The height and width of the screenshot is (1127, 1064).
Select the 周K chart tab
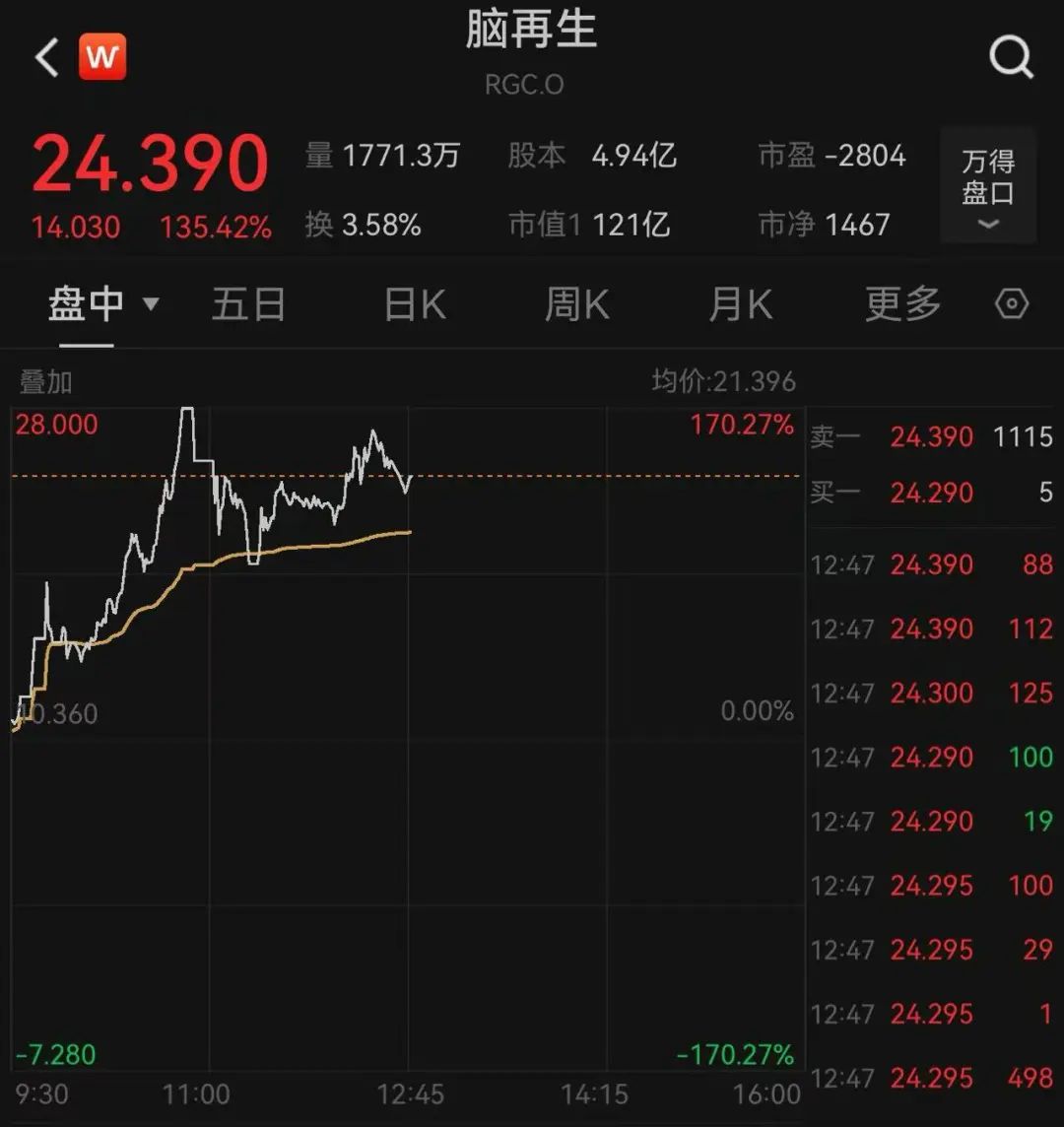[576, 304]
